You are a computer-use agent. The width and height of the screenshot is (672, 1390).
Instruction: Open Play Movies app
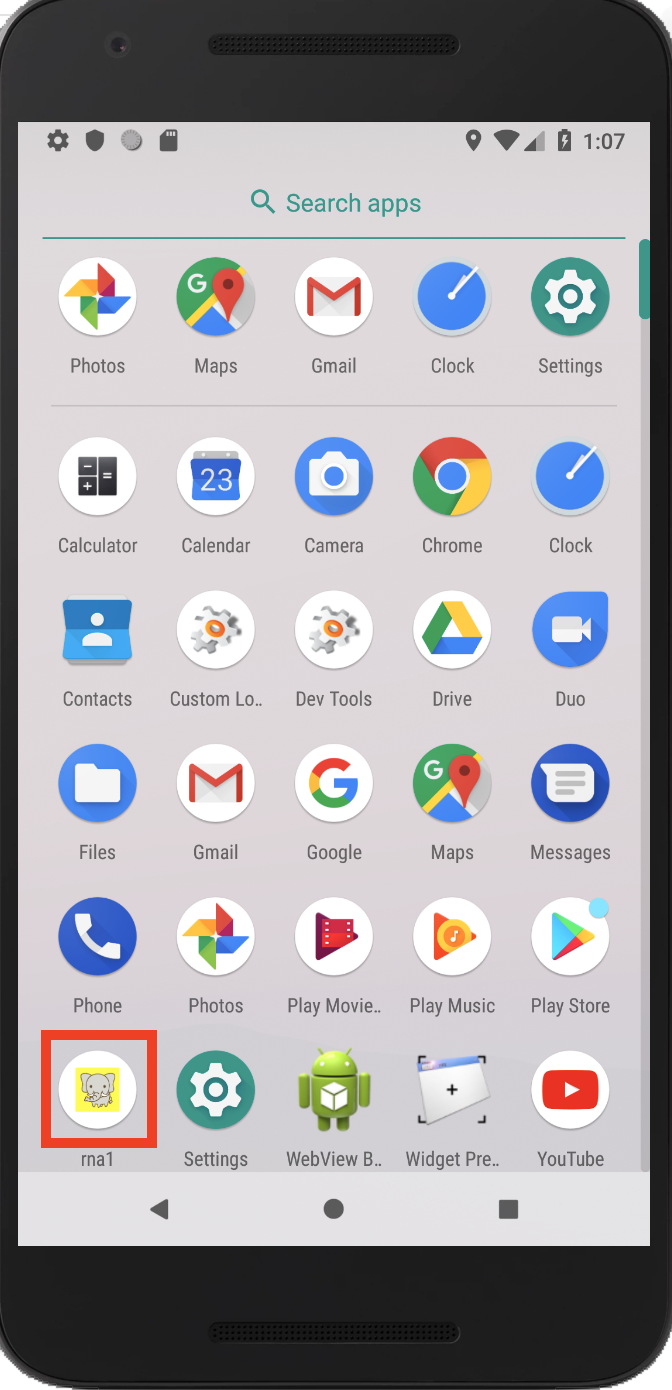pos(334,936)
